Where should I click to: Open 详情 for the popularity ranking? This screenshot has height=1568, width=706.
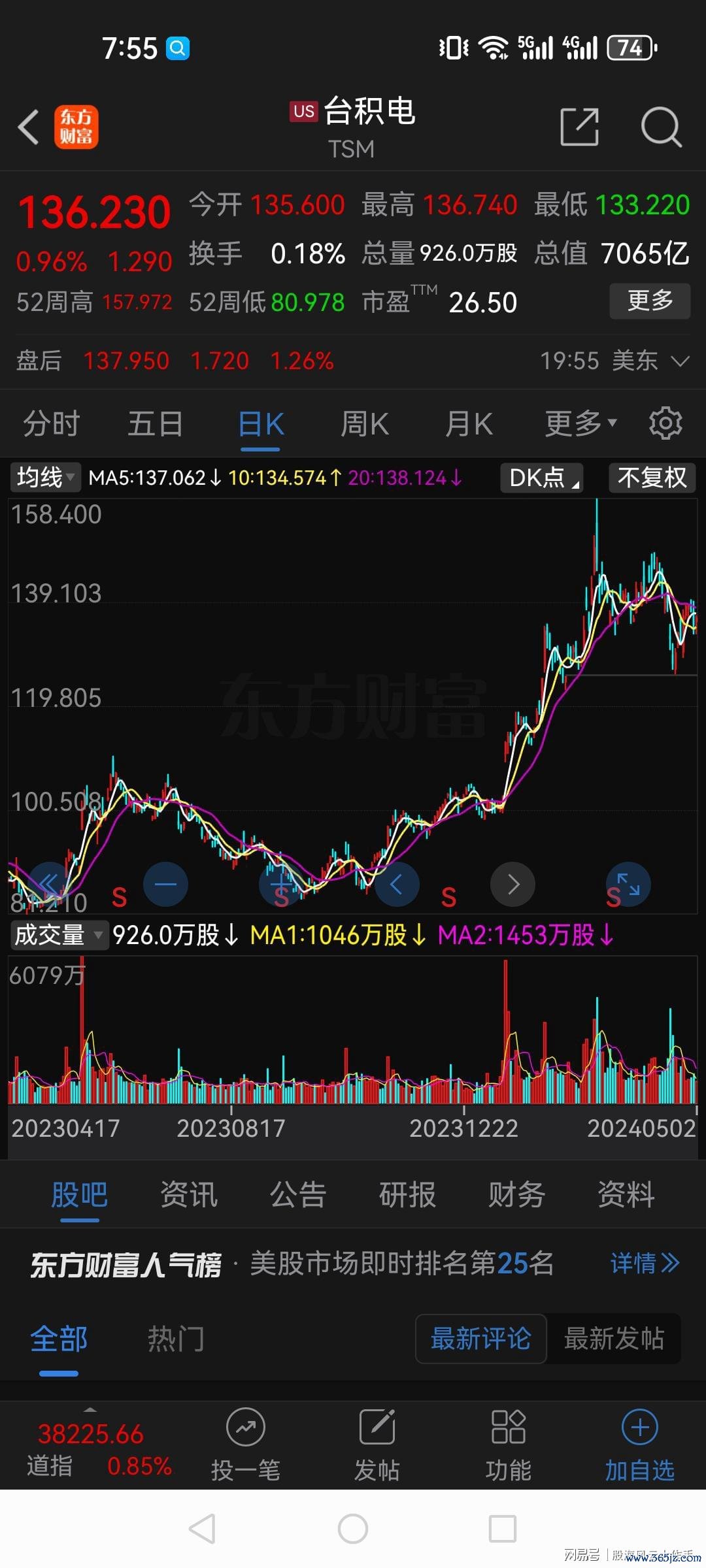645,1263
